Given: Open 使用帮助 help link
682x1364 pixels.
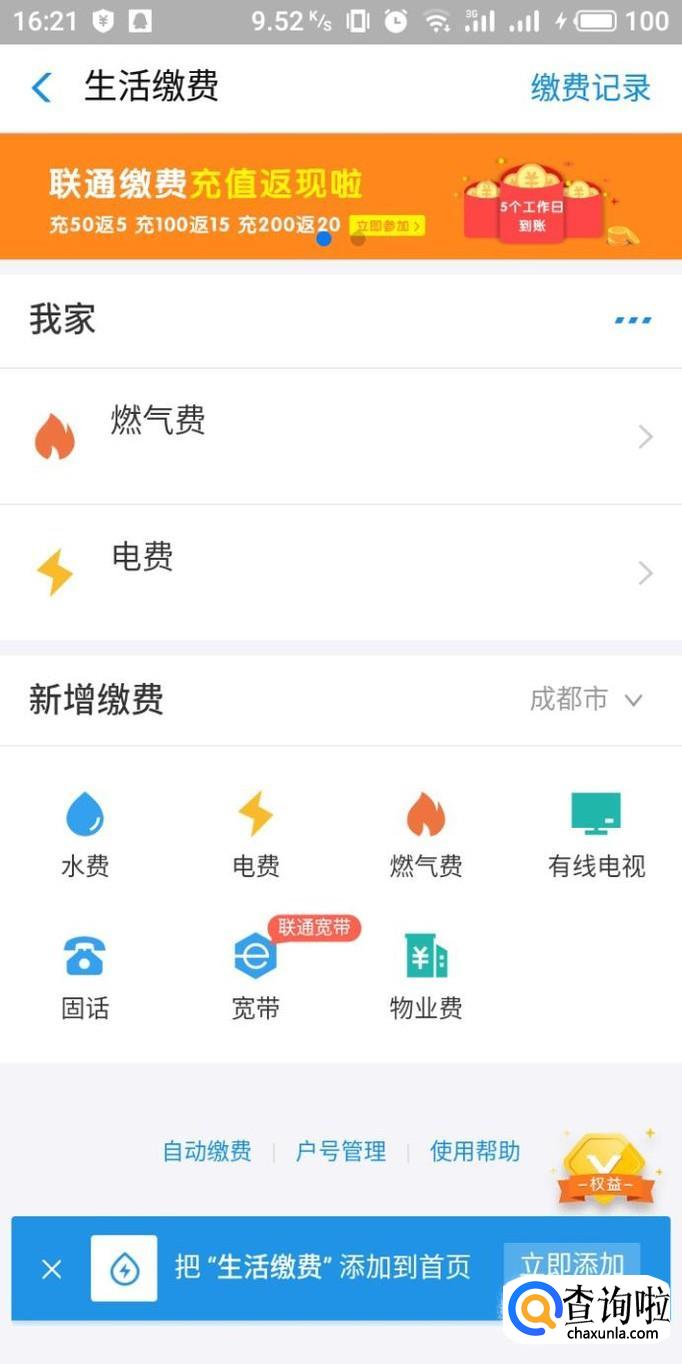Looking at the screenshot, I should tap(475, 1151).
